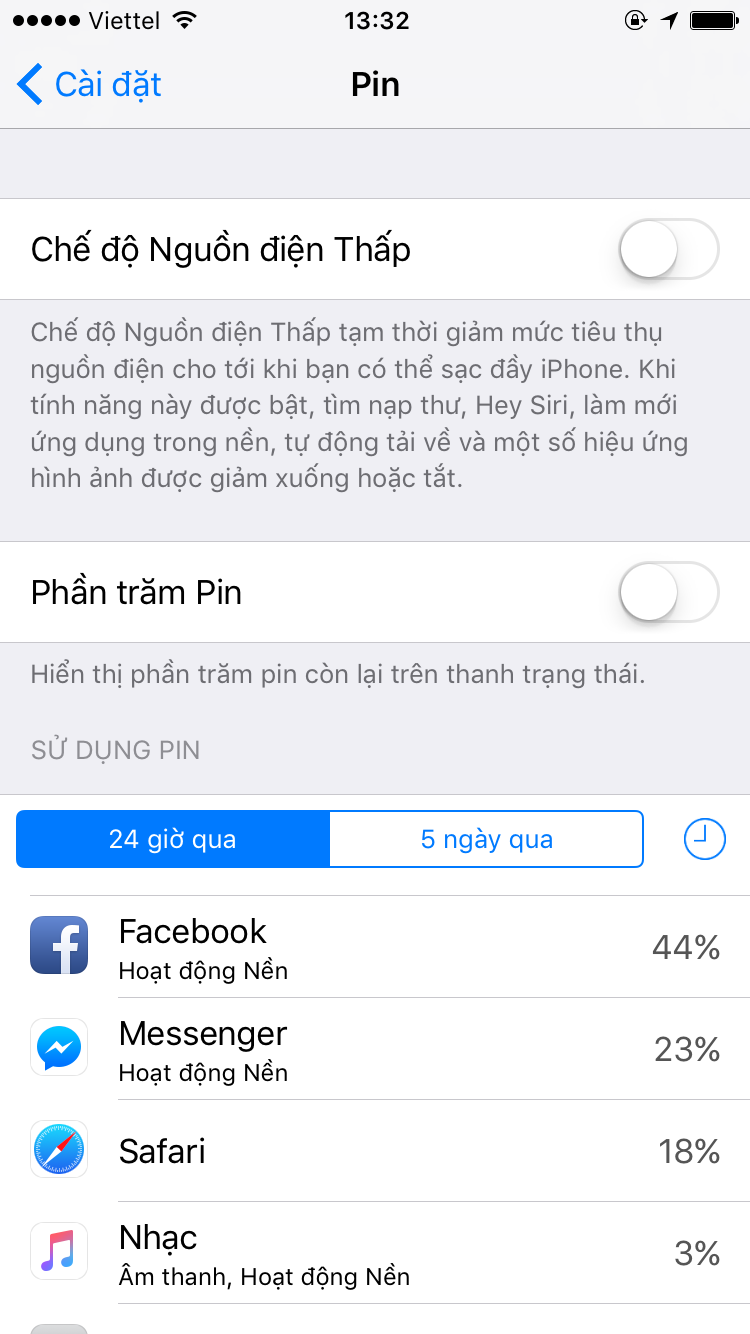Tap the clock icon for usage times

(704, 839)
